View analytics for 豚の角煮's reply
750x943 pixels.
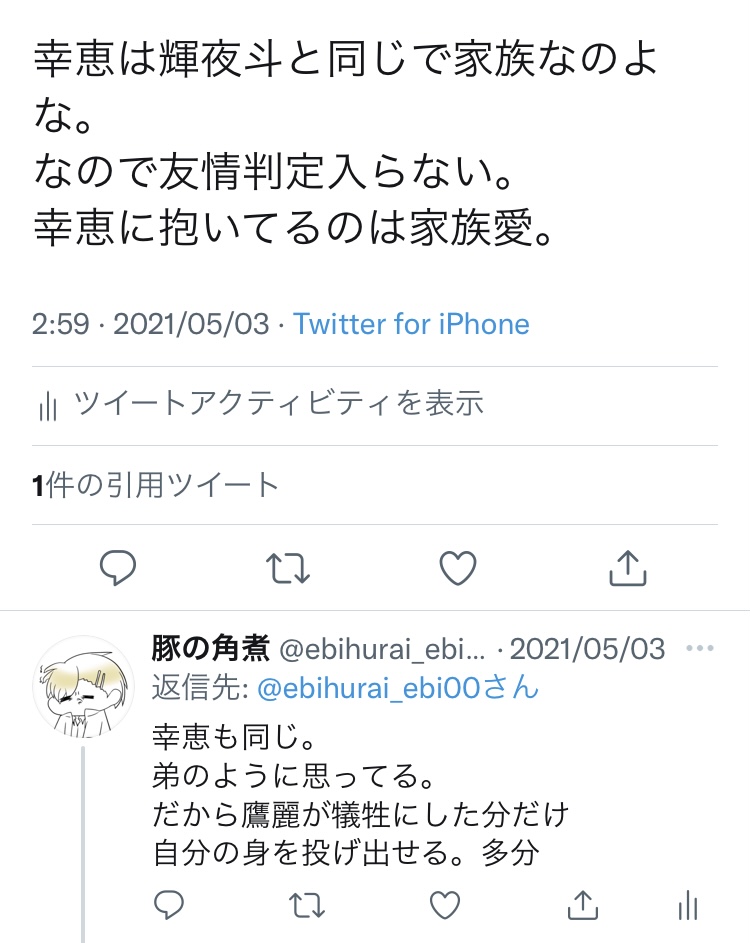pyautogui.click(x=687, y=906)
